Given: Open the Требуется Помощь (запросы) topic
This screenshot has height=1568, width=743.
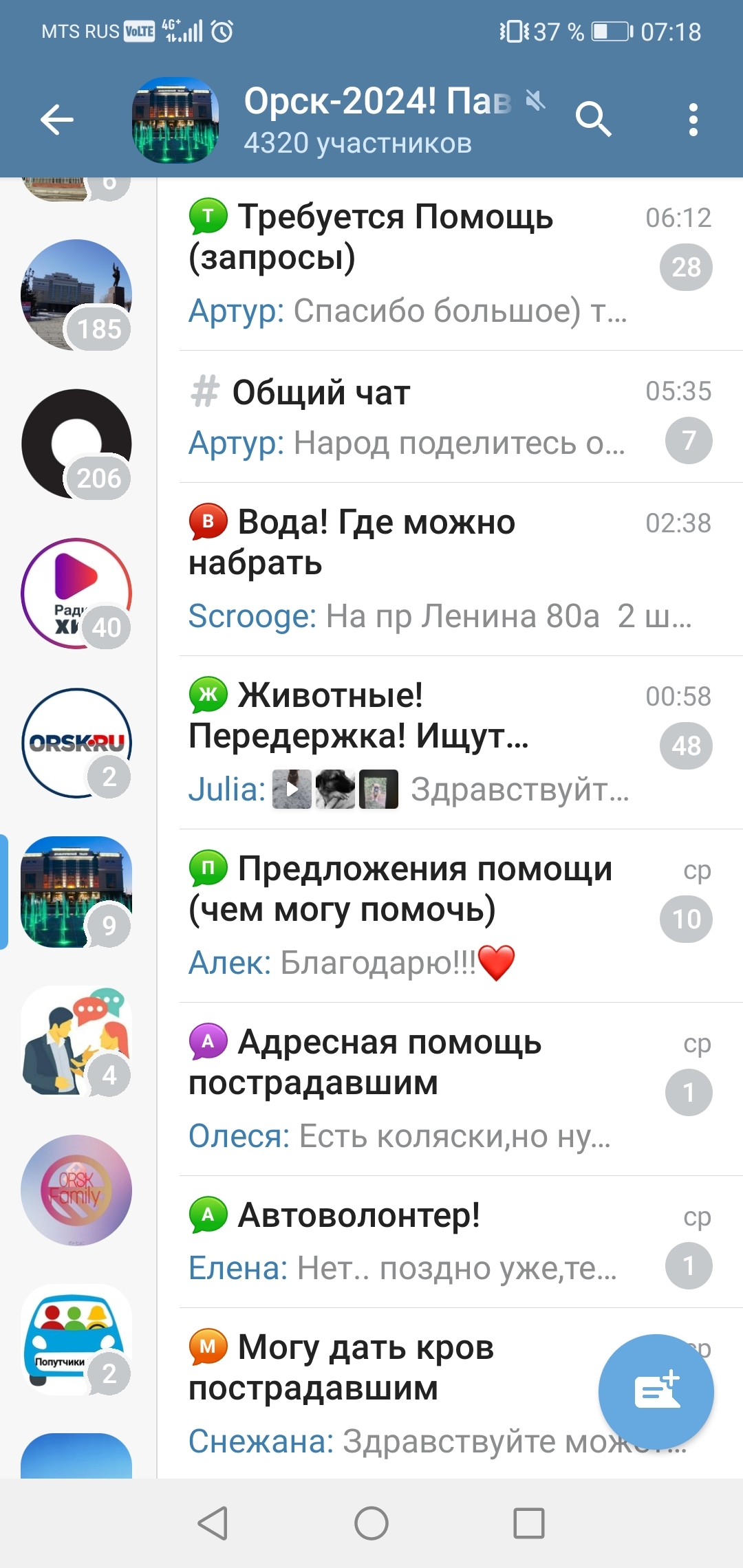Looking at the screenshot, I should click(x=413, y=265).
